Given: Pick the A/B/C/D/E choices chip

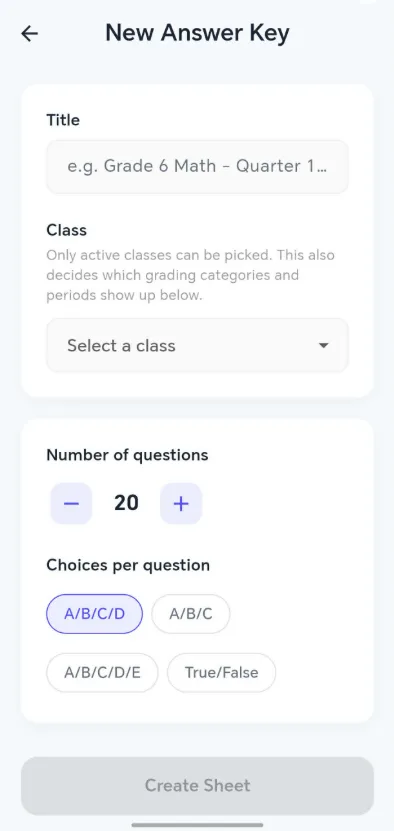Looking at the screenshot, I should tap(102, 673).
